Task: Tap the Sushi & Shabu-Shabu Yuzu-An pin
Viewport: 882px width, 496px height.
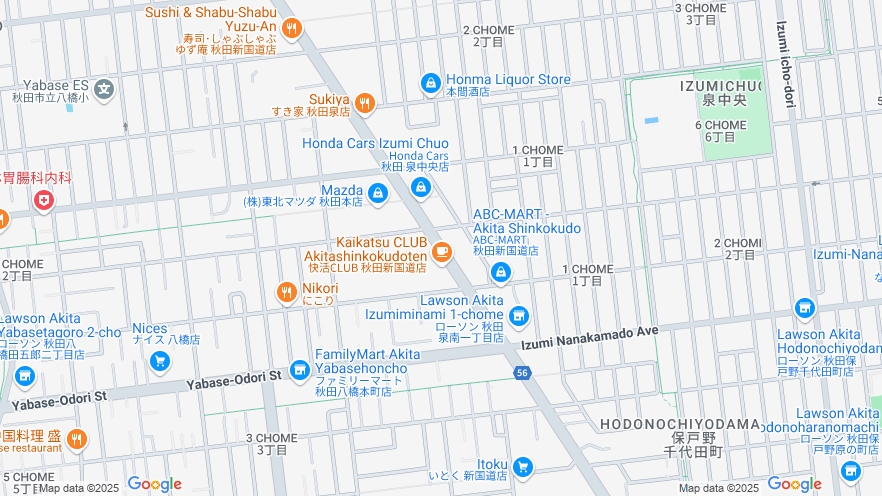Action: 292,28
